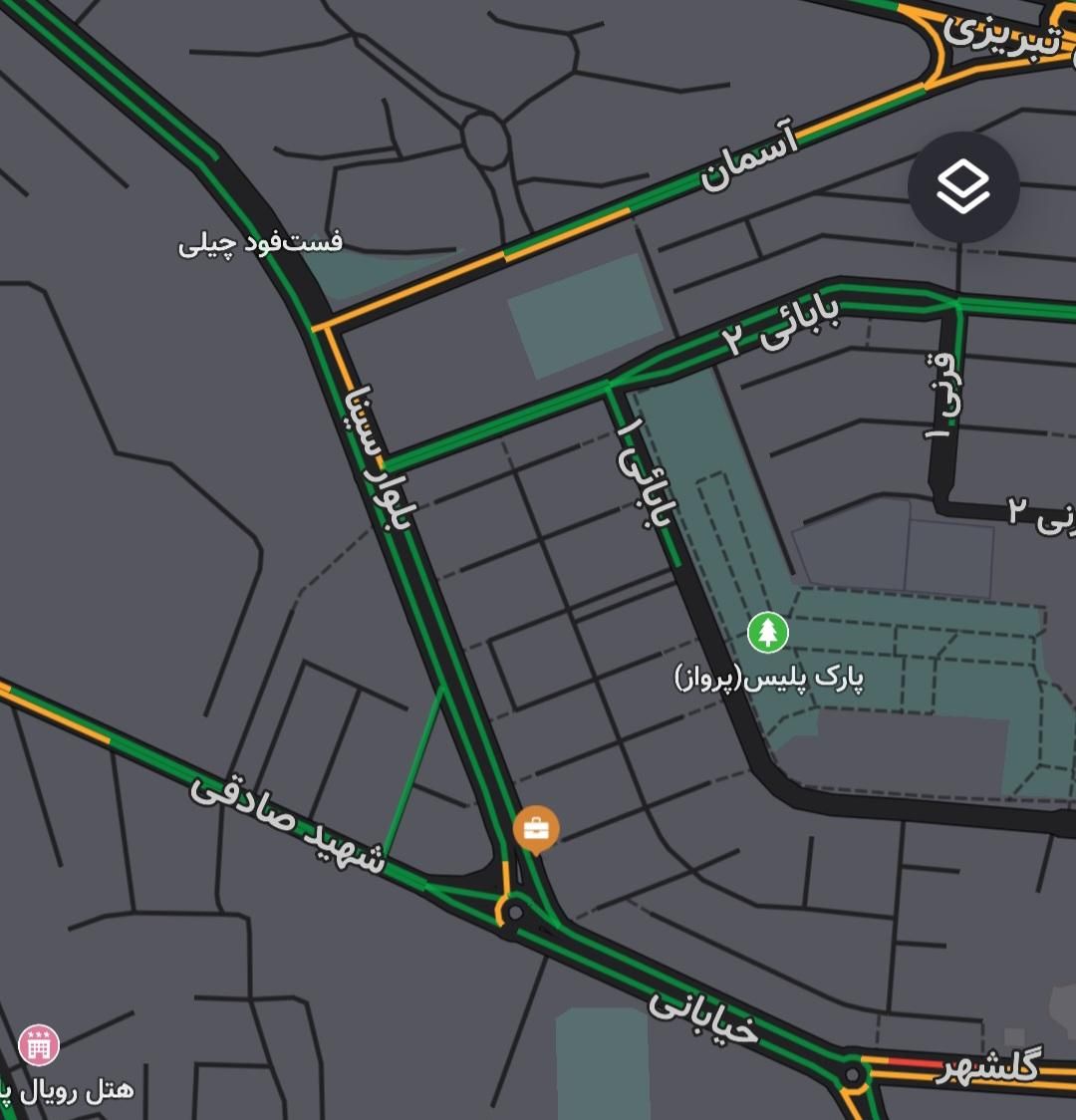Tap the Police Park (پارک پلیس) green tree marker
This screenshot has height=1120, width=1076.
(767, 632)
